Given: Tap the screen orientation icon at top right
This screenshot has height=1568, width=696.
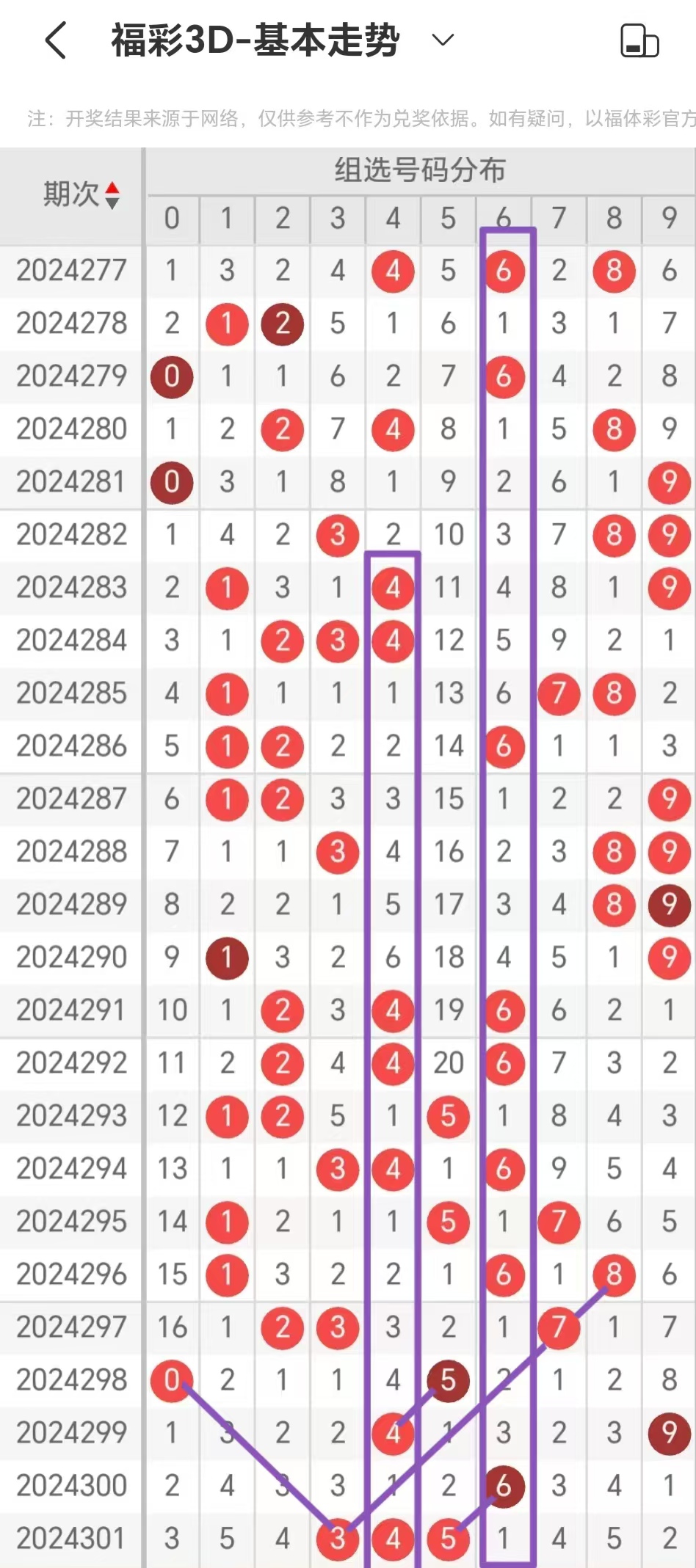Looking at the screenshot, I should pos(639,40).
